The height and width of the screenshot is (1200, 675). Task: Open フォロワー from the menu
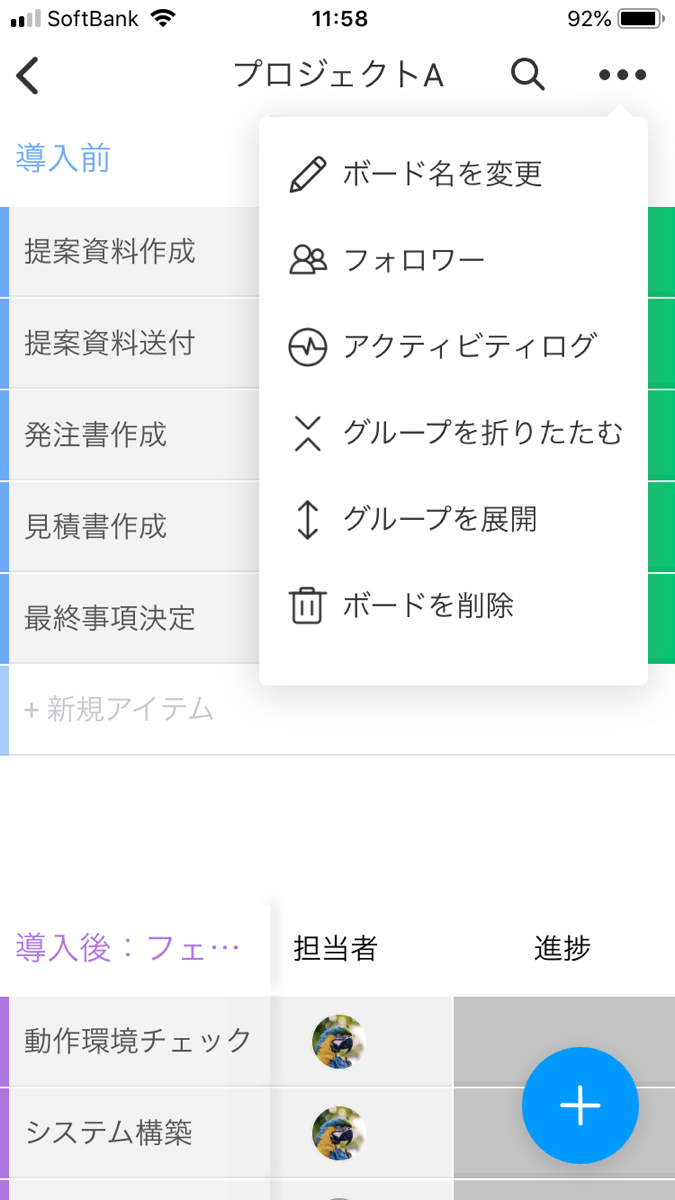(x=453, y=261)
